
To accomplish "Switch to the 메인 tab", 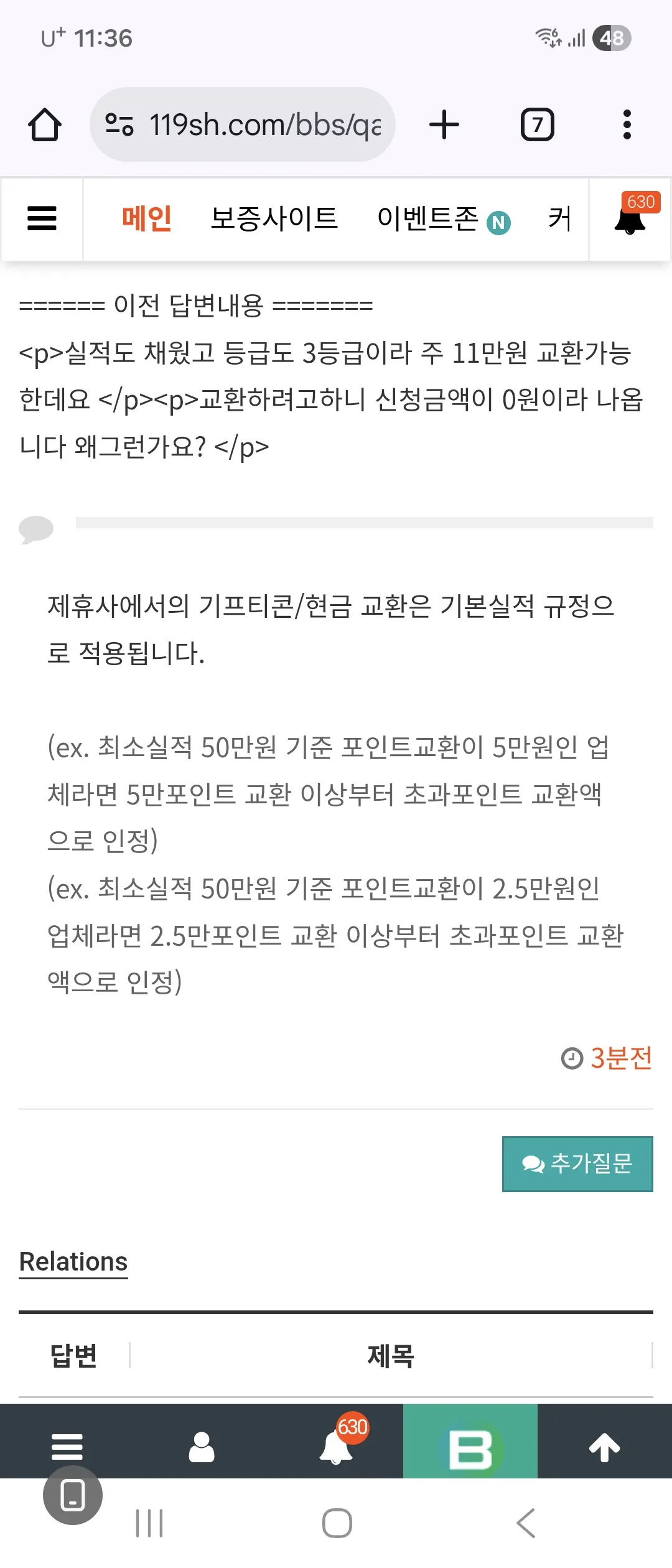I will pyautogui.click(x=147, y=218).
